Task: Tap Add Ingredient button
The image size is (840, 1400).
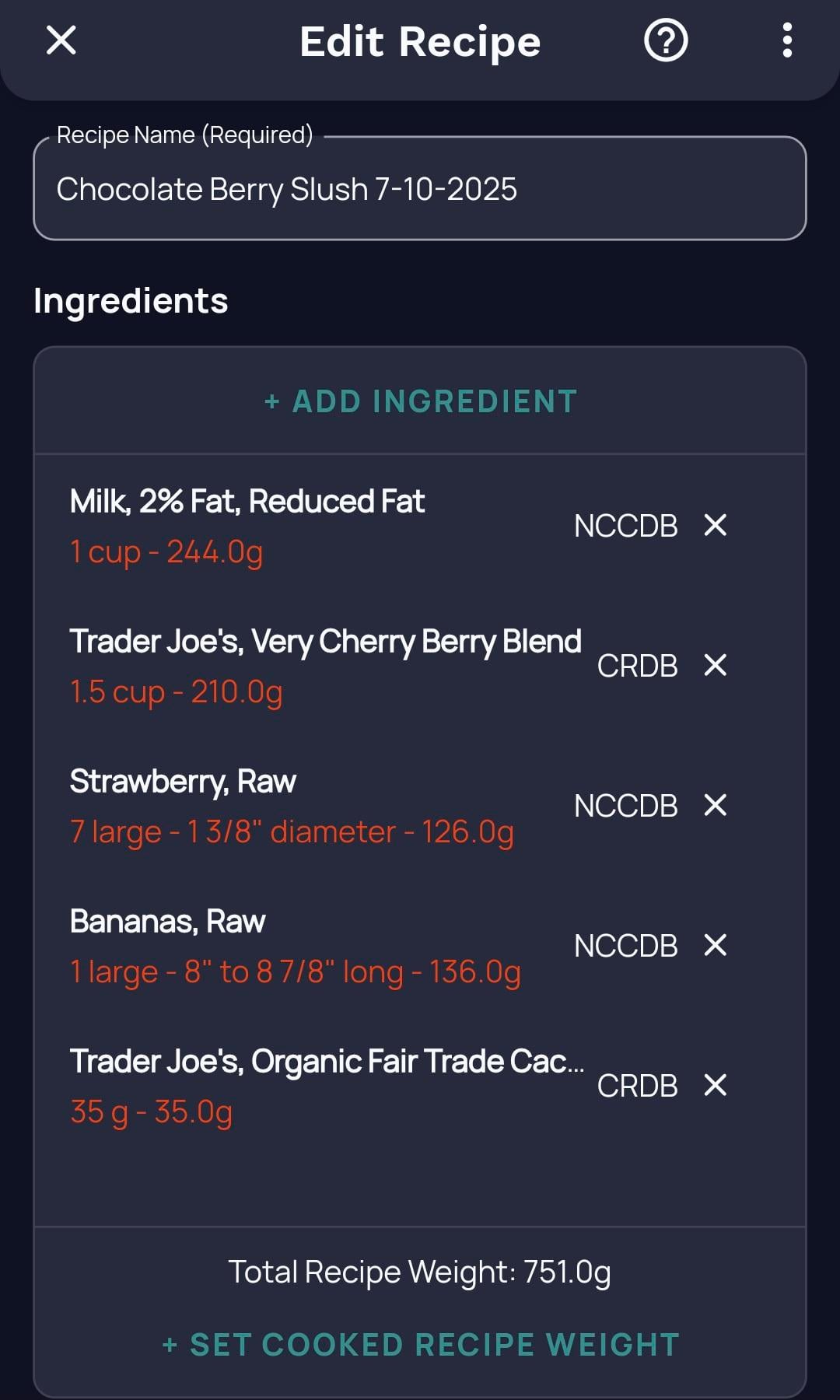Action: (x=420, y=401)
